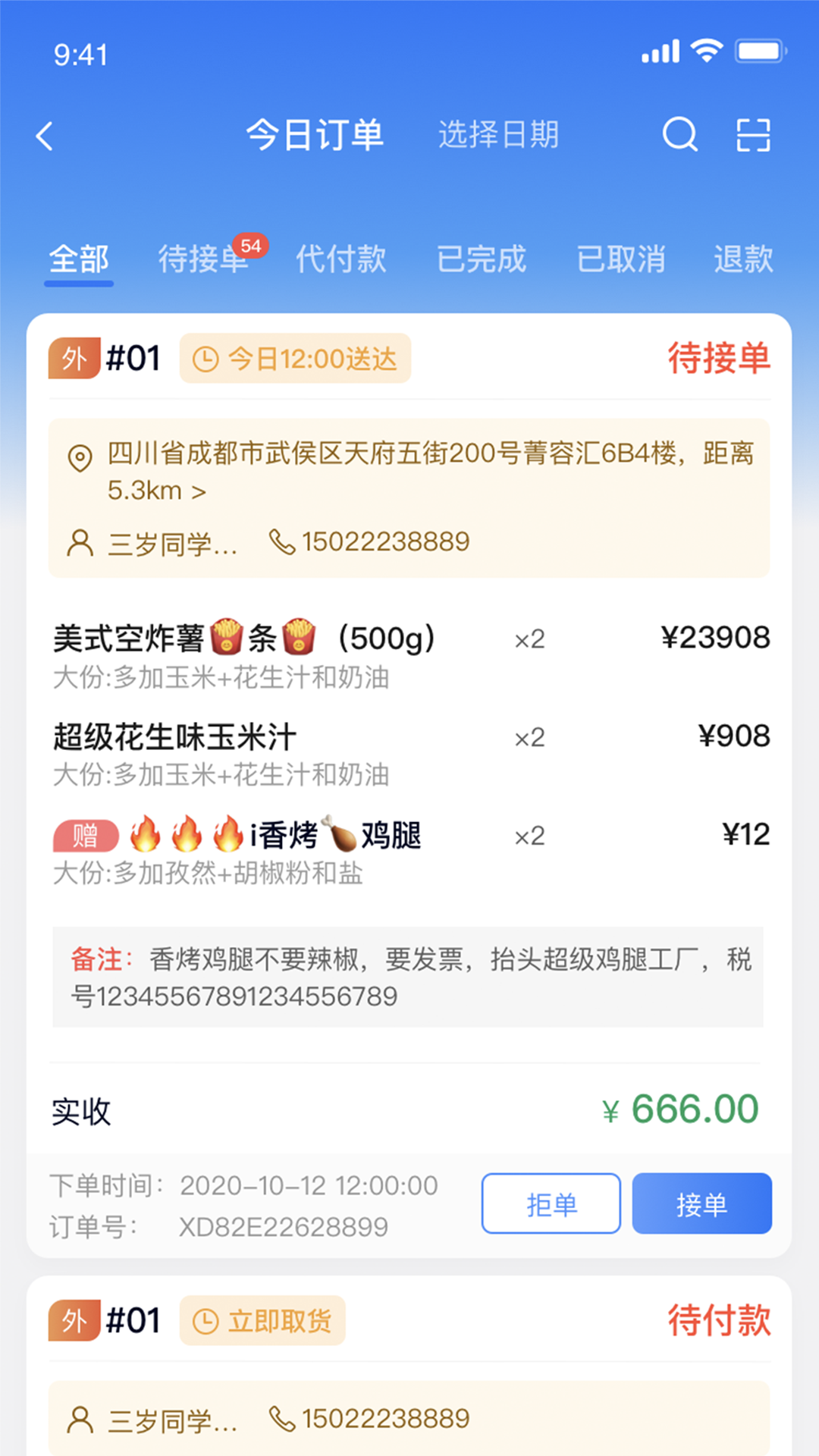This screenshot has height=1456, width=819.
Task: Accept the order with 接单
Action: pos(701,1203)
